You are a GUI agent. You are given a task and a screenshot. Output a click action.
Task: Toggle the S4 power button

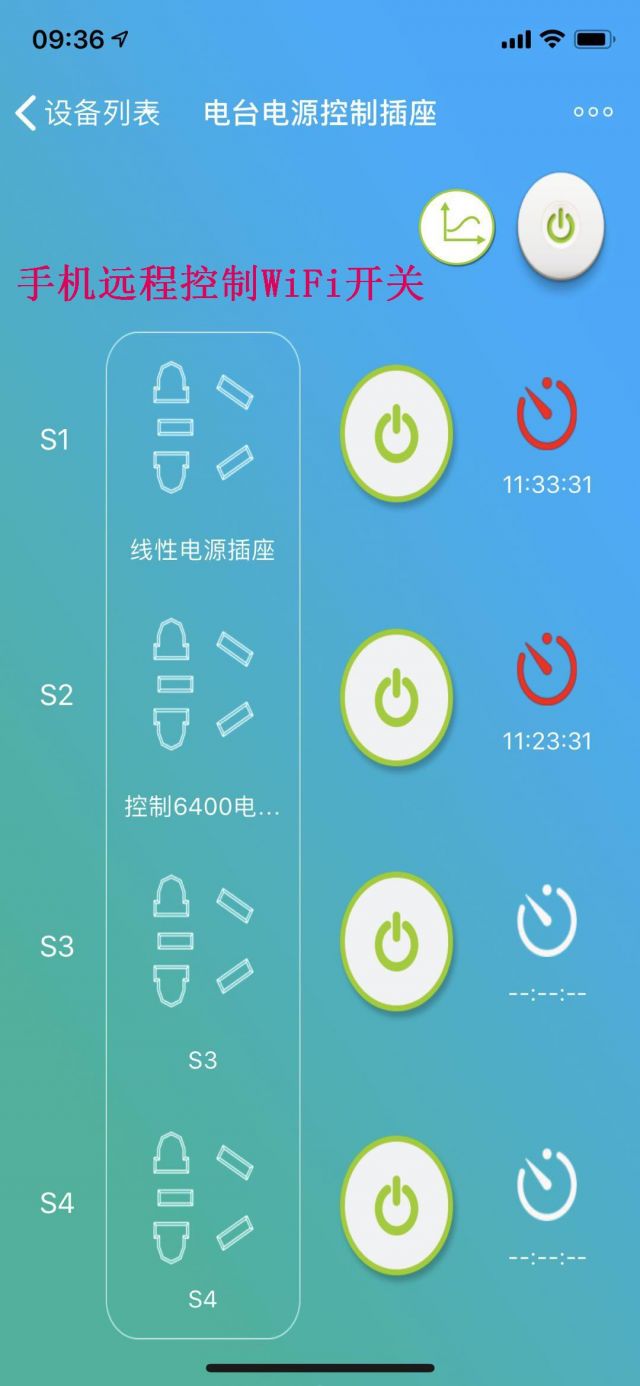[396, 1203]
